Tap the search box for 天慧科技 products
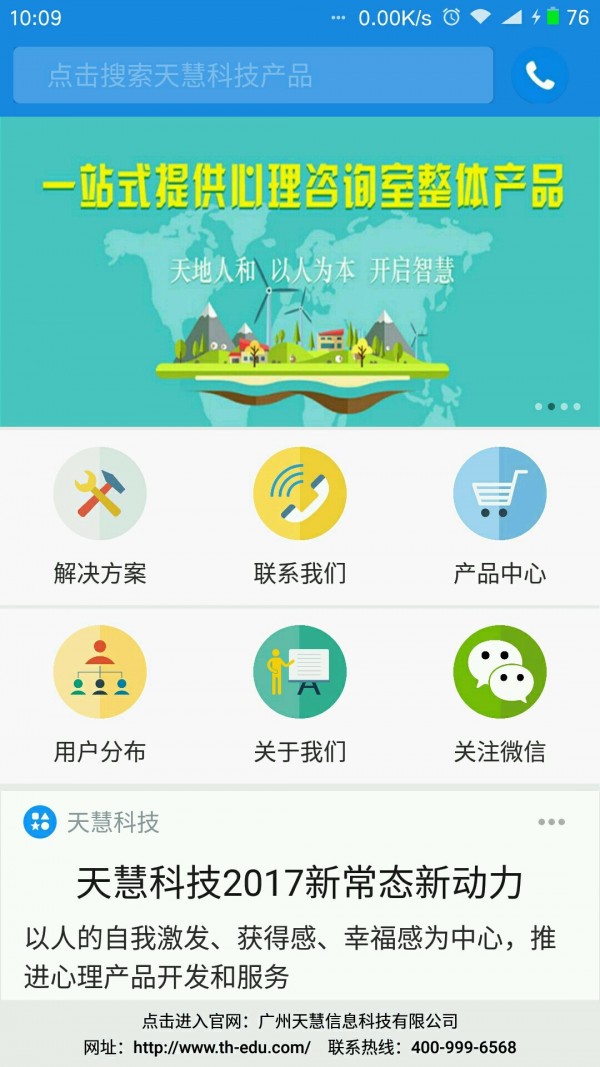The image size is (600, 1067). click(253, 75)
